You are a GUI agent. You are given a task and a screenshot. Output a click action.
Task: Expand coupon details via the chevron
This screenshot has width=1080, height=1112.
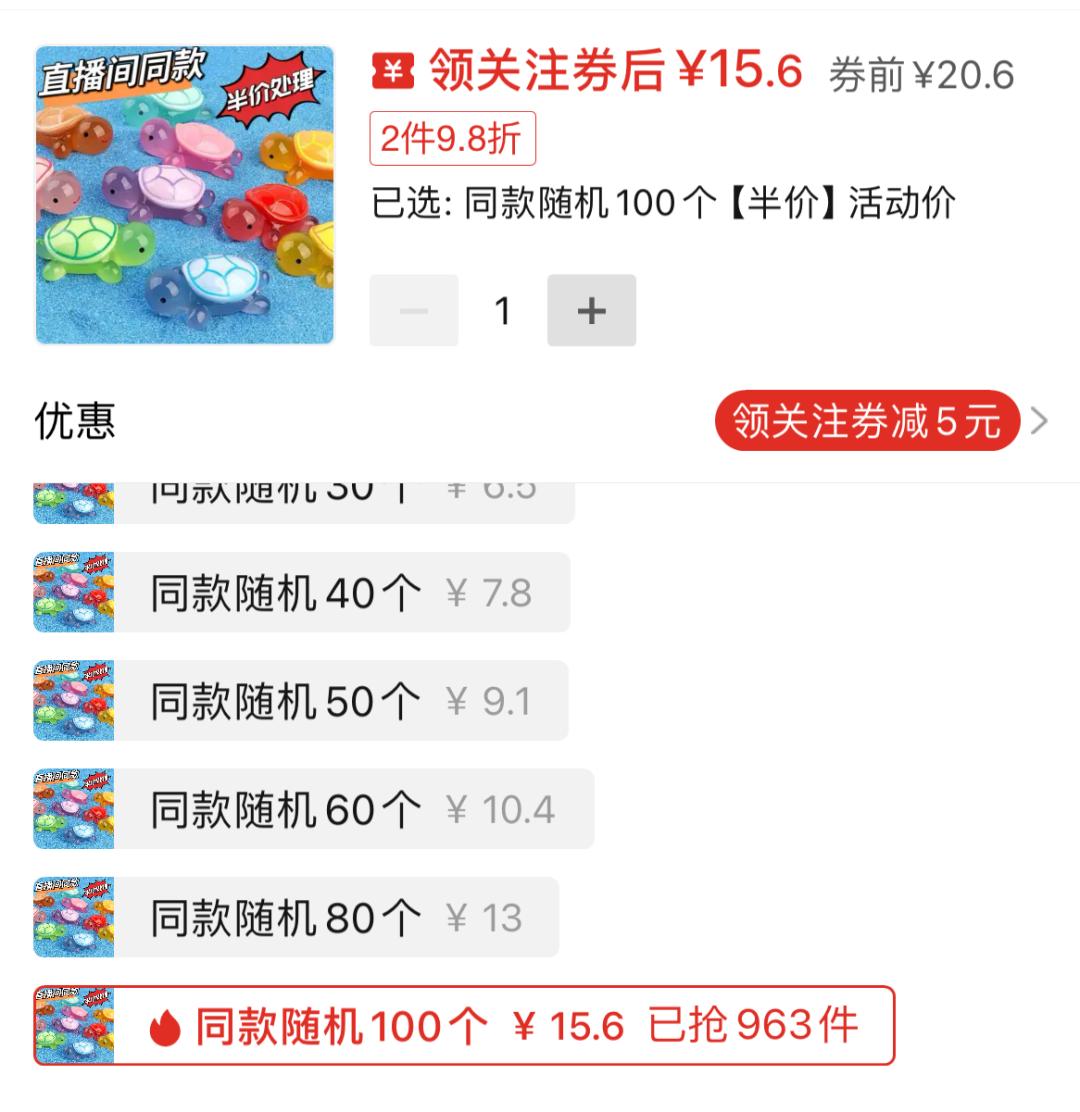(1040, 421)
